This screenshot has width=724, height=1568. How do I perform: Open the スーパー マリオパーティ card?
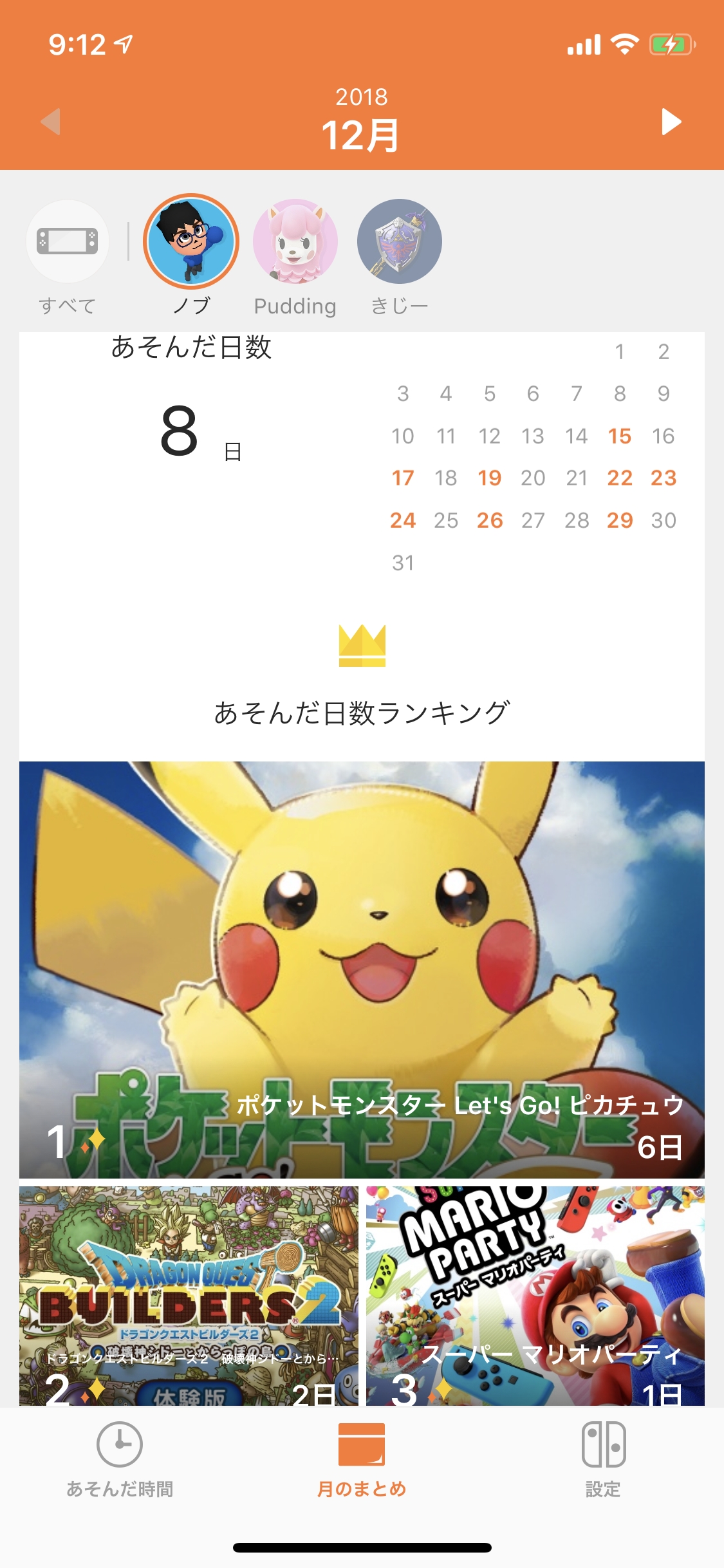(x=535, y=1295)
